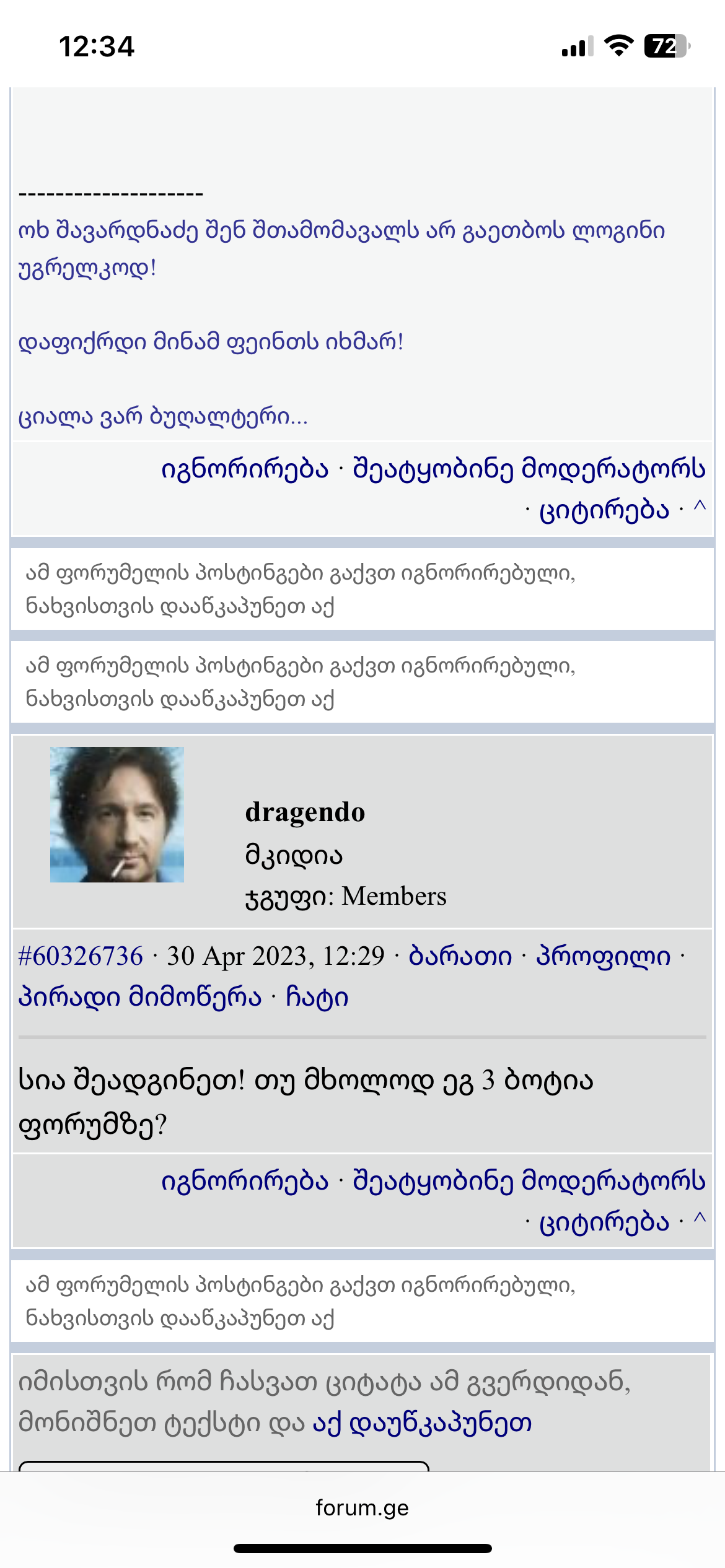Start ჩატი with dragendo
725x1568 pixels.
coord(317,997)
